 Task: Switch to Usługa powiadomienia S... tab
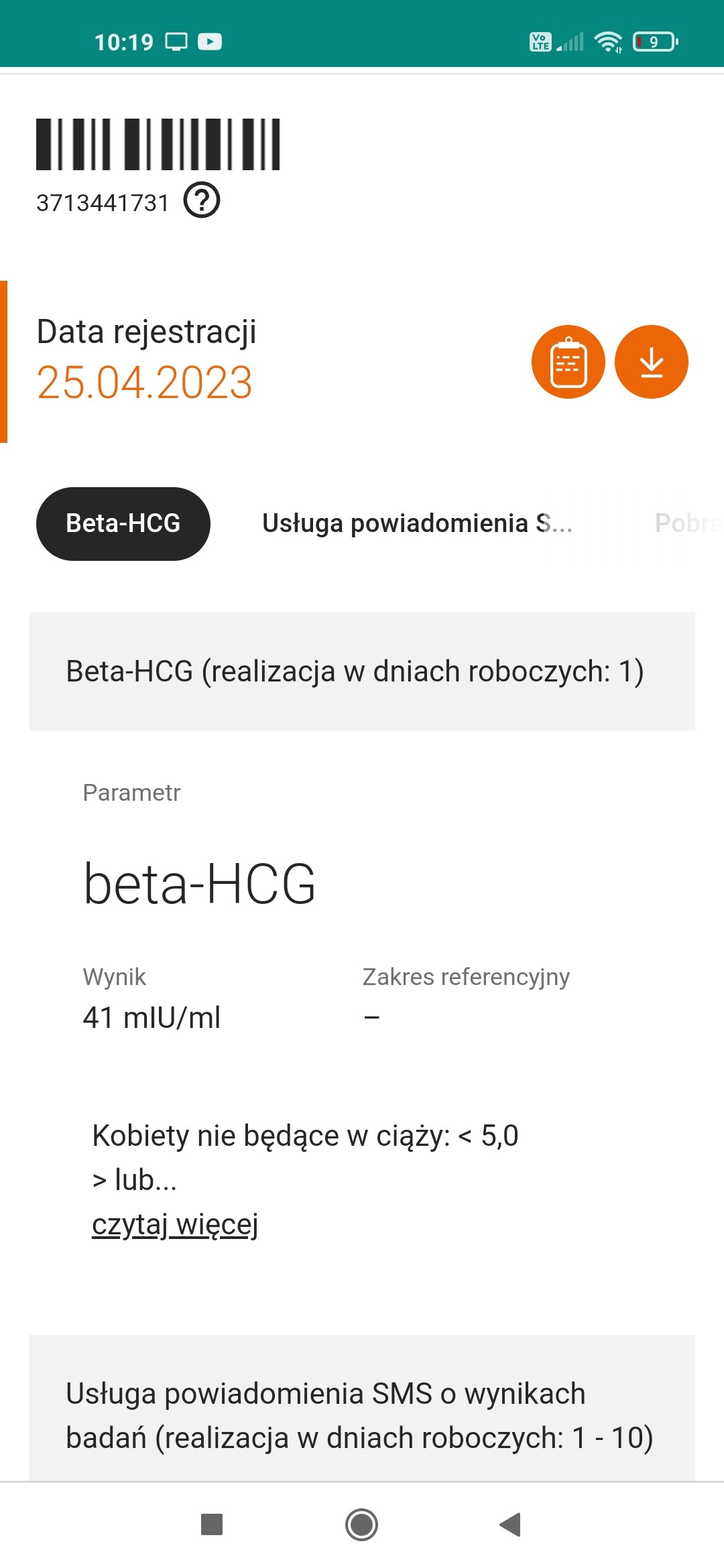coord(417,523)
